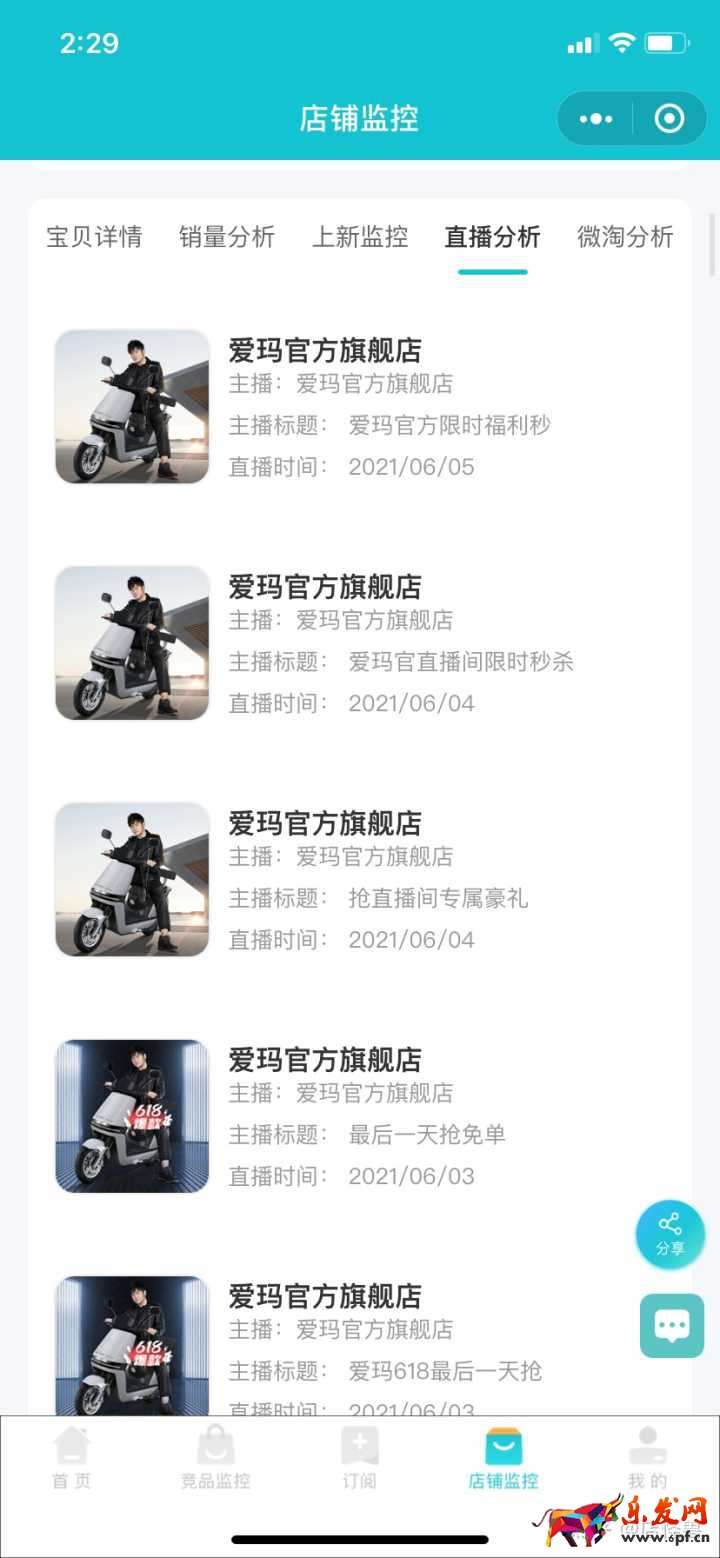This screenshot has width=720, height=1558.
Task: Select the 店铺监控 bottom tab
Action: click(503, 1458)
